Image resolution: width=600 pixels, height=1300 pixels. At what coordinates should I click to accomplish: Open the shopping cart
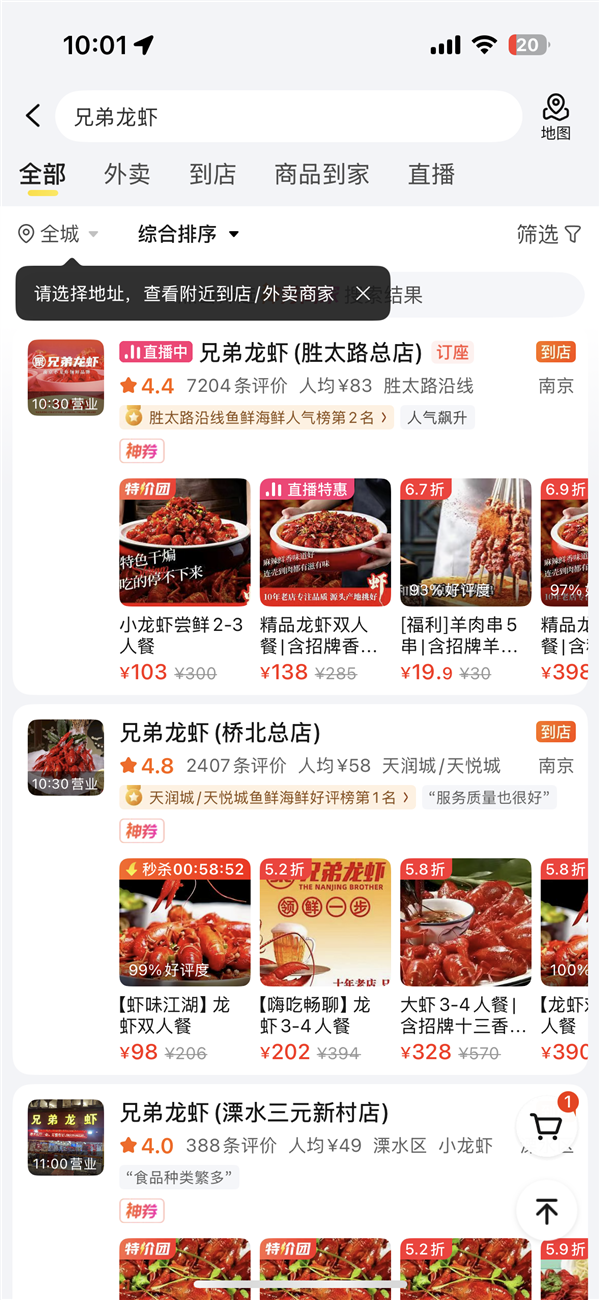(547, 1127)
